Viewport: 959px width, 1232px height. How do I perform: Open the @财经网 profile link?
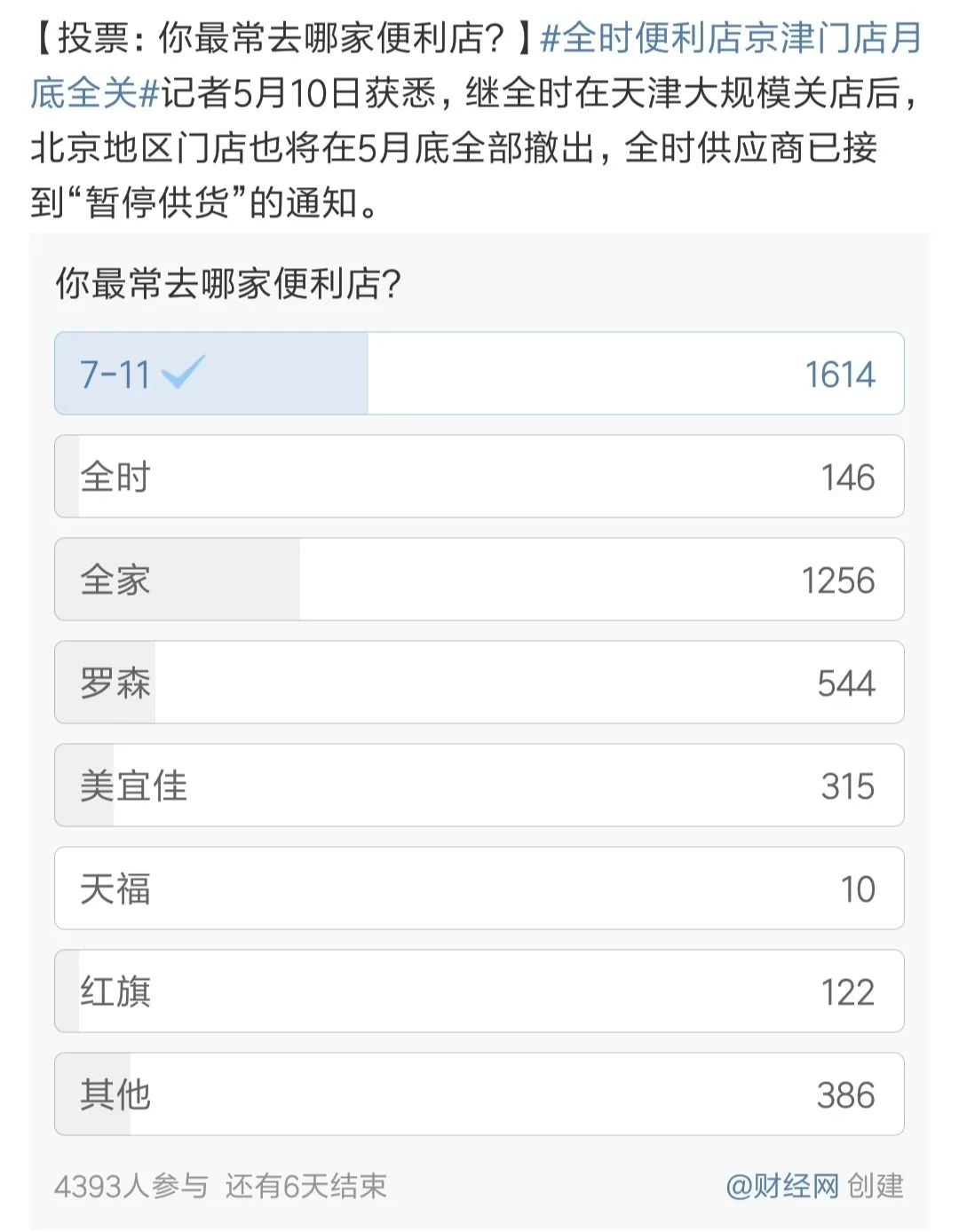pos(781,1186)
